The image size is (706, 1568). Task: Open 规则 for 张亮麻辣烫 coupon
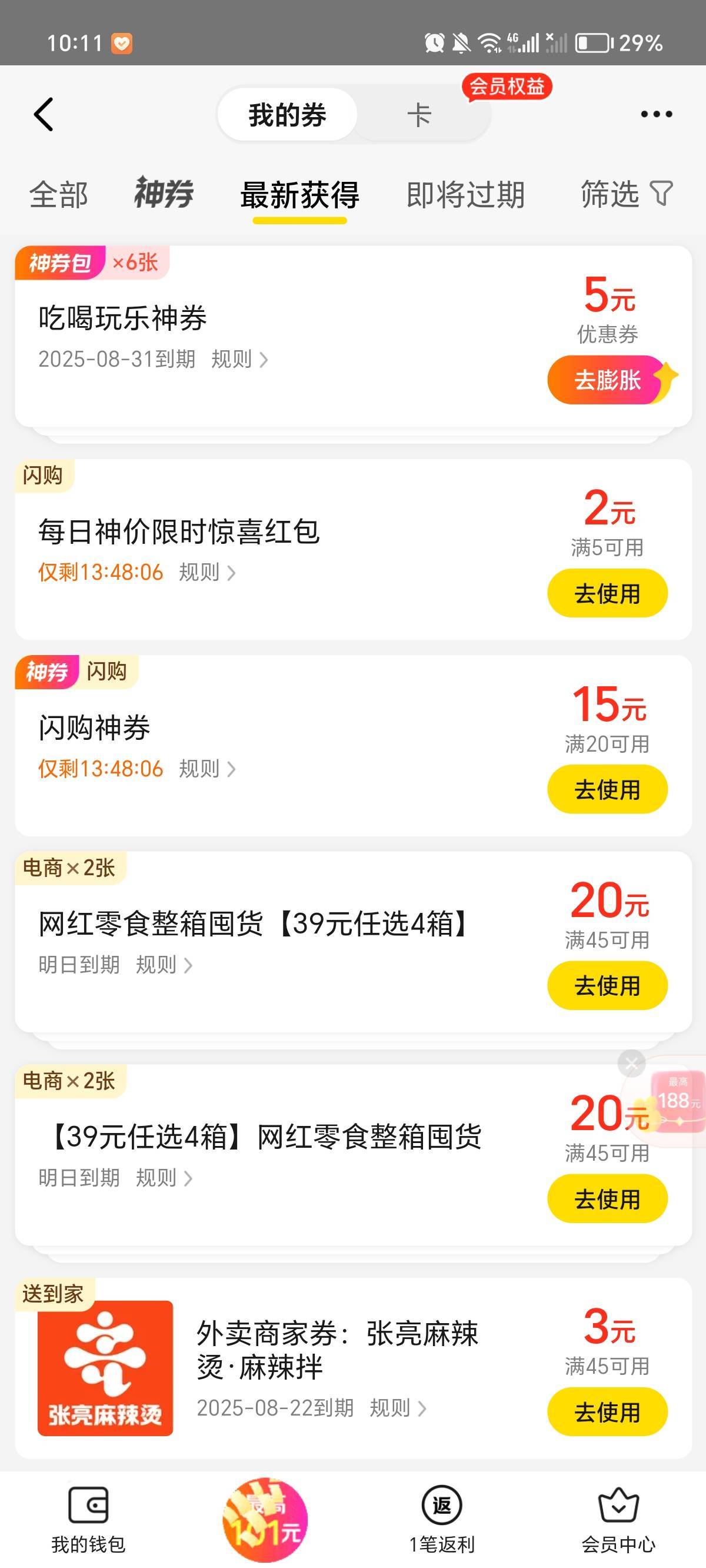[398, 1408]
